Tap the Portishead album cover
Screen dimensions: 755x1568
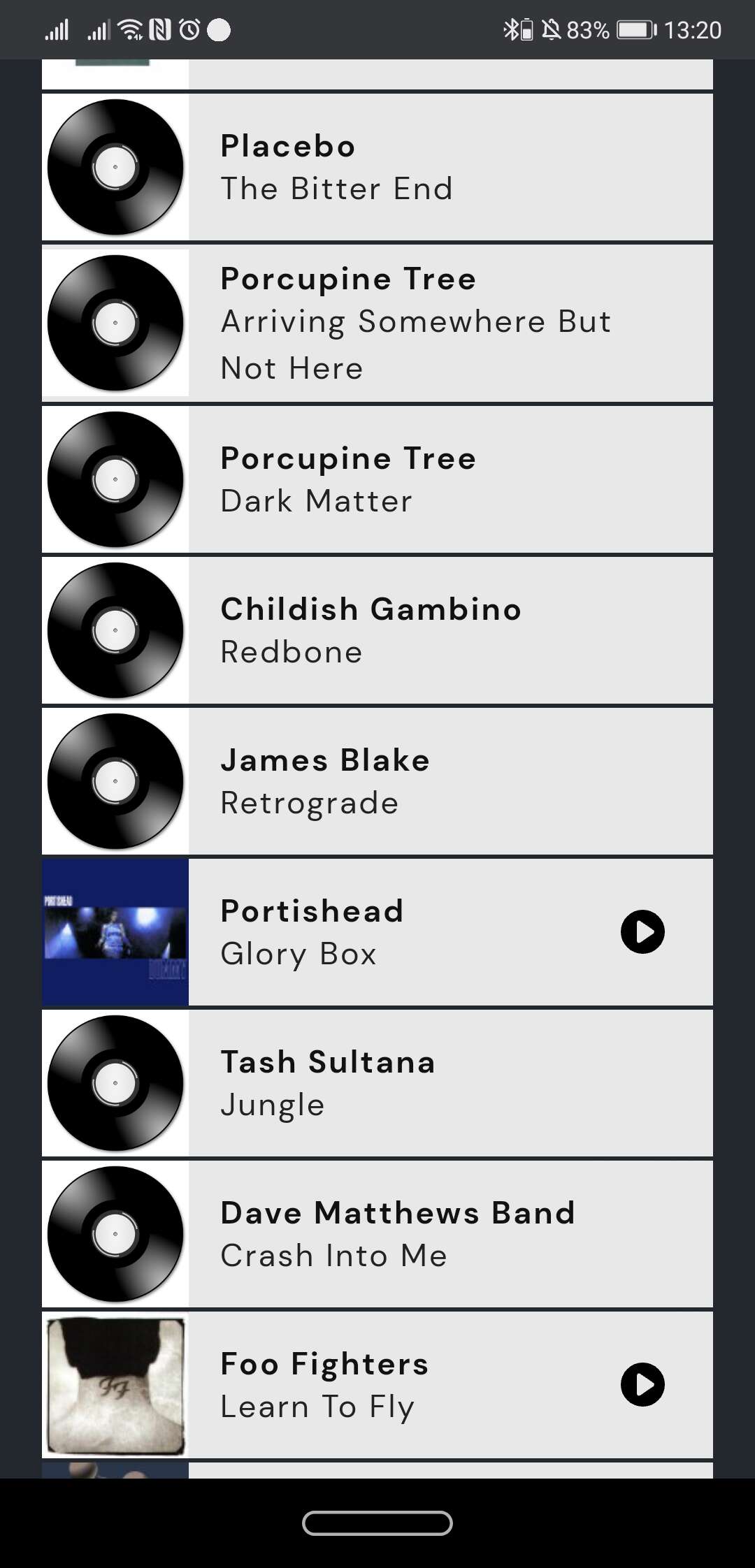tap(115, 932)
